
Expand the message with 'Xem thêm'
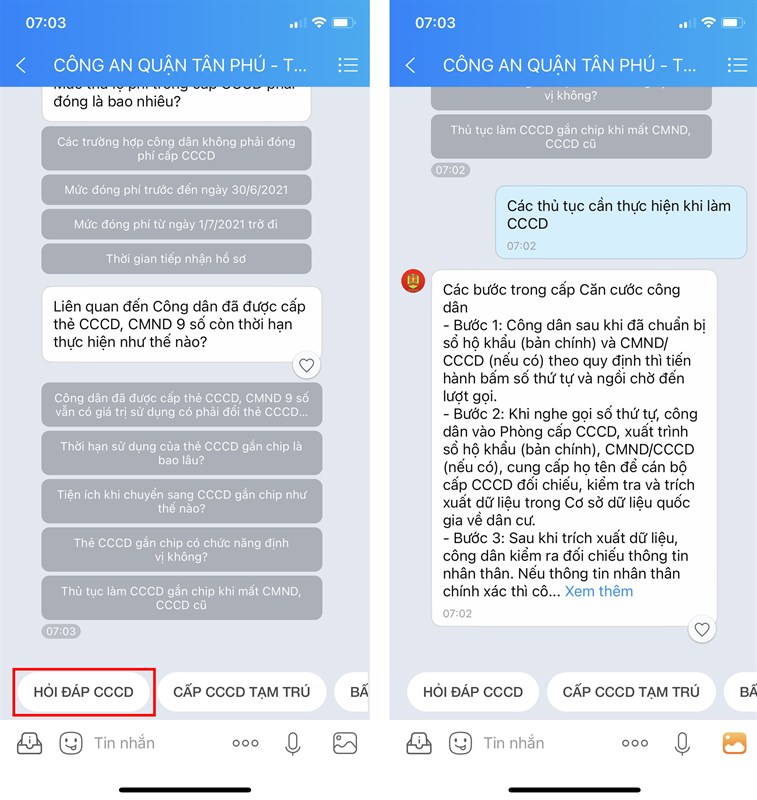tap(599, 591)
